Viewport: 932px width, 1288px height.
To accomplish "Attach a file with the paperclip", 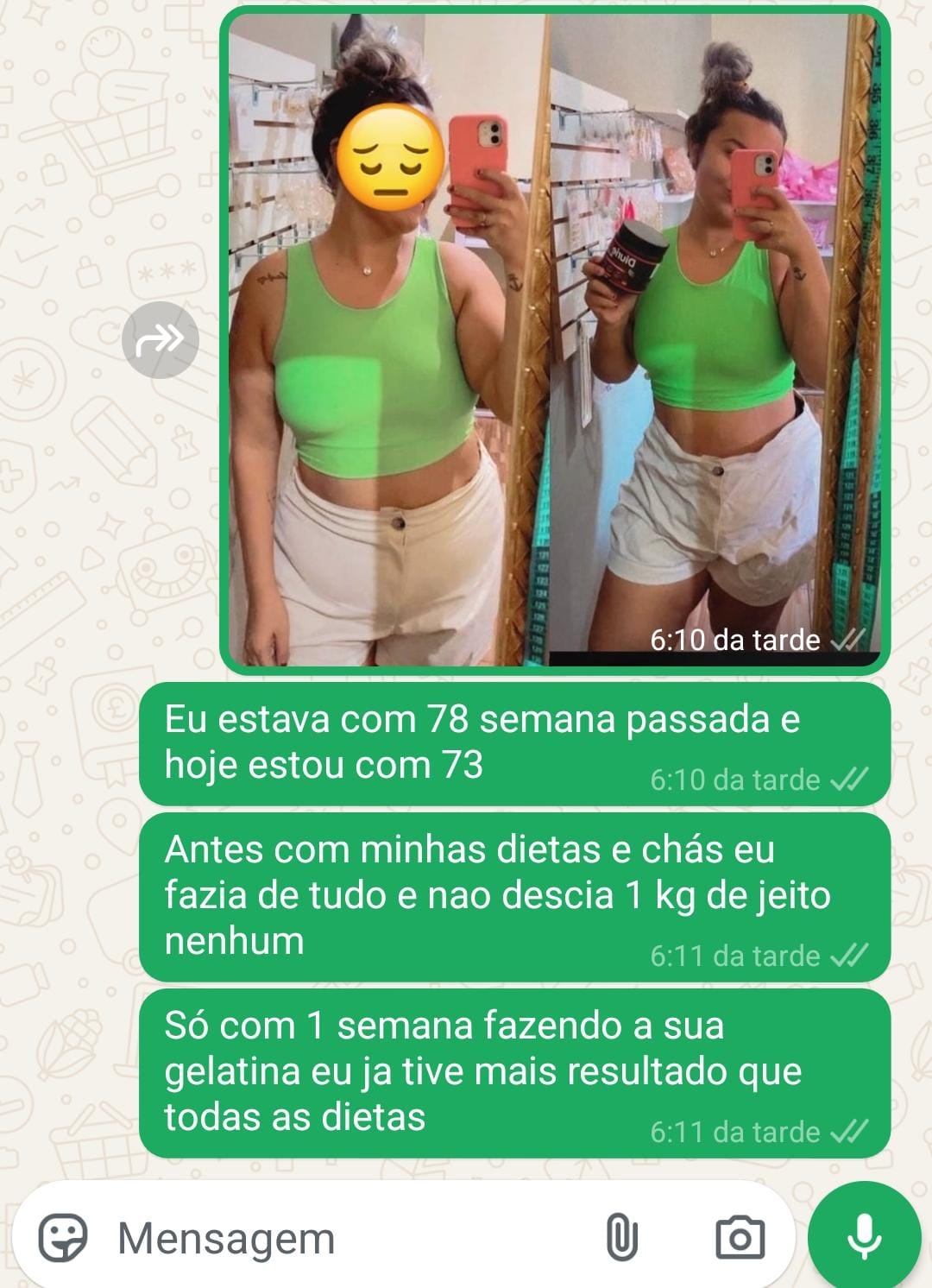I will (x=621, y=1238).
